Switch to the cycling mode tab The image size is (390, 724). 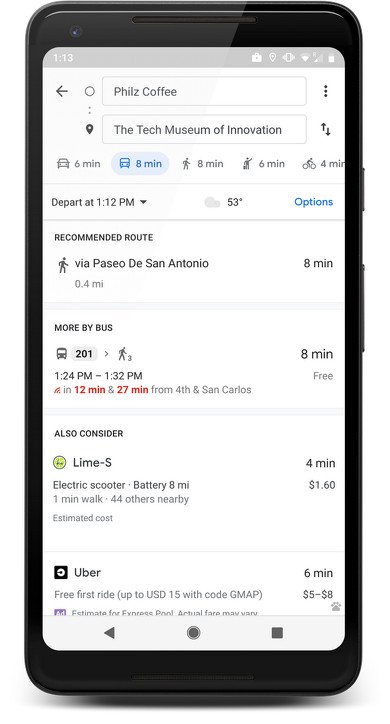pyautogui.click(x=323, y=164)
